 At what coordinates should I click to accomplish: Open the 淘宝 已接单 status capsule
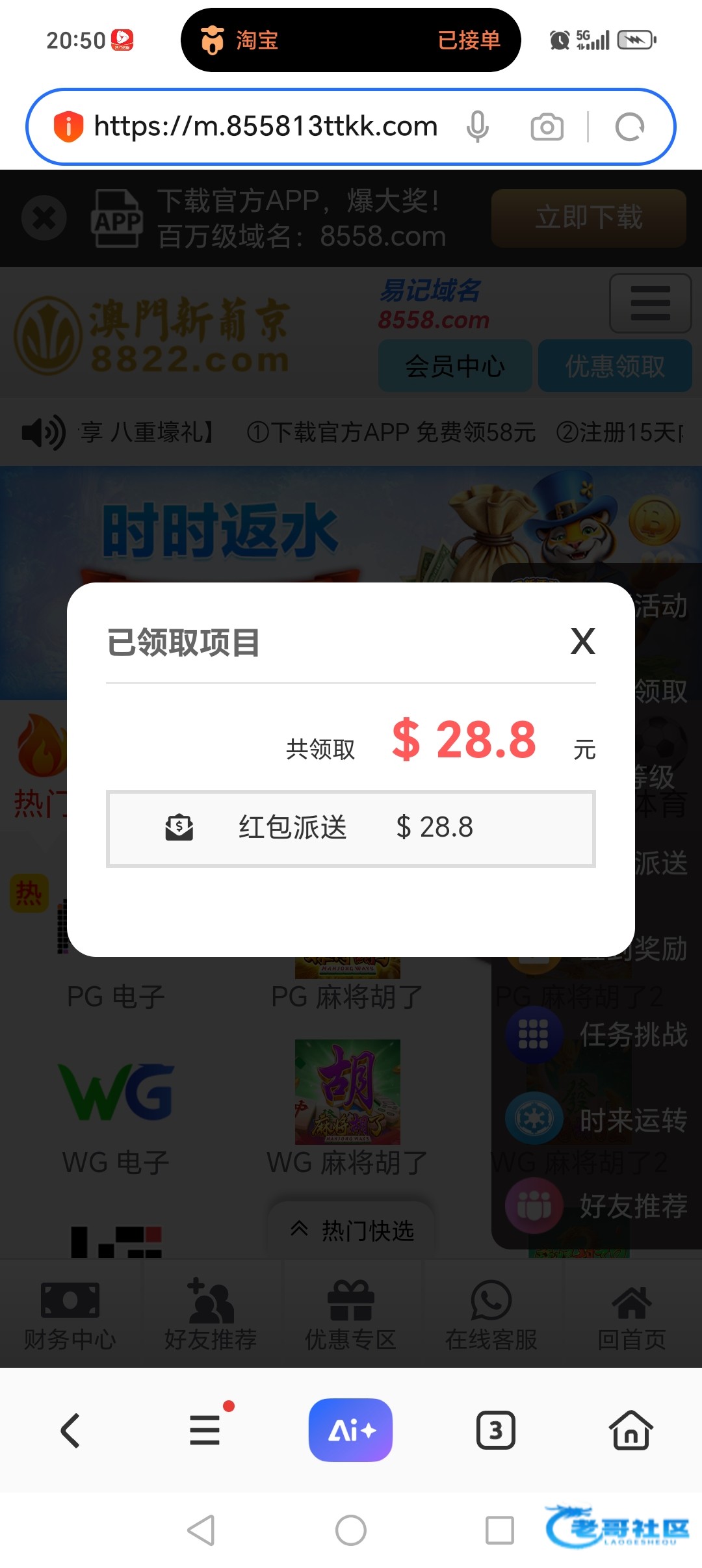tap(350, 40)
